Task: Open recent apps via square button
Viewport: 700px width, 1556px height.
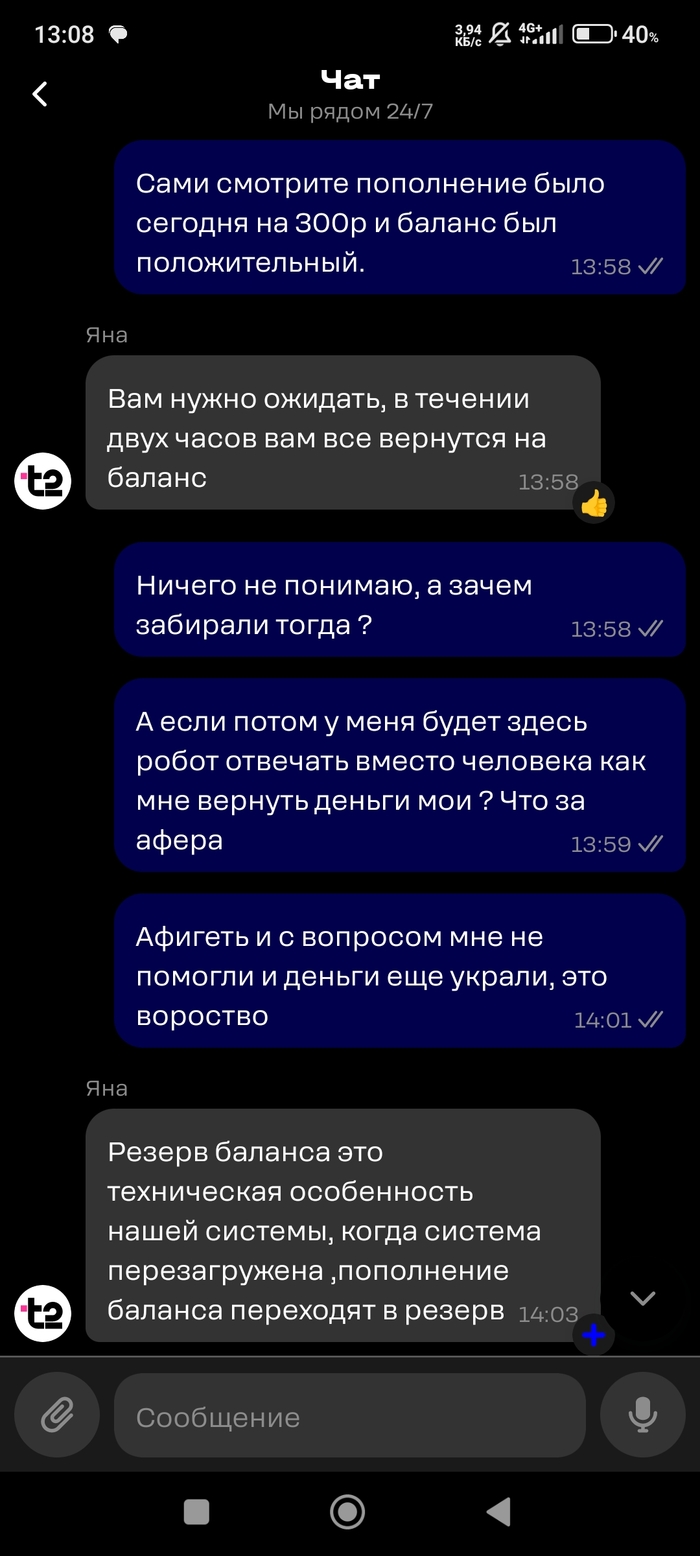Action: tap(197, 1511)
